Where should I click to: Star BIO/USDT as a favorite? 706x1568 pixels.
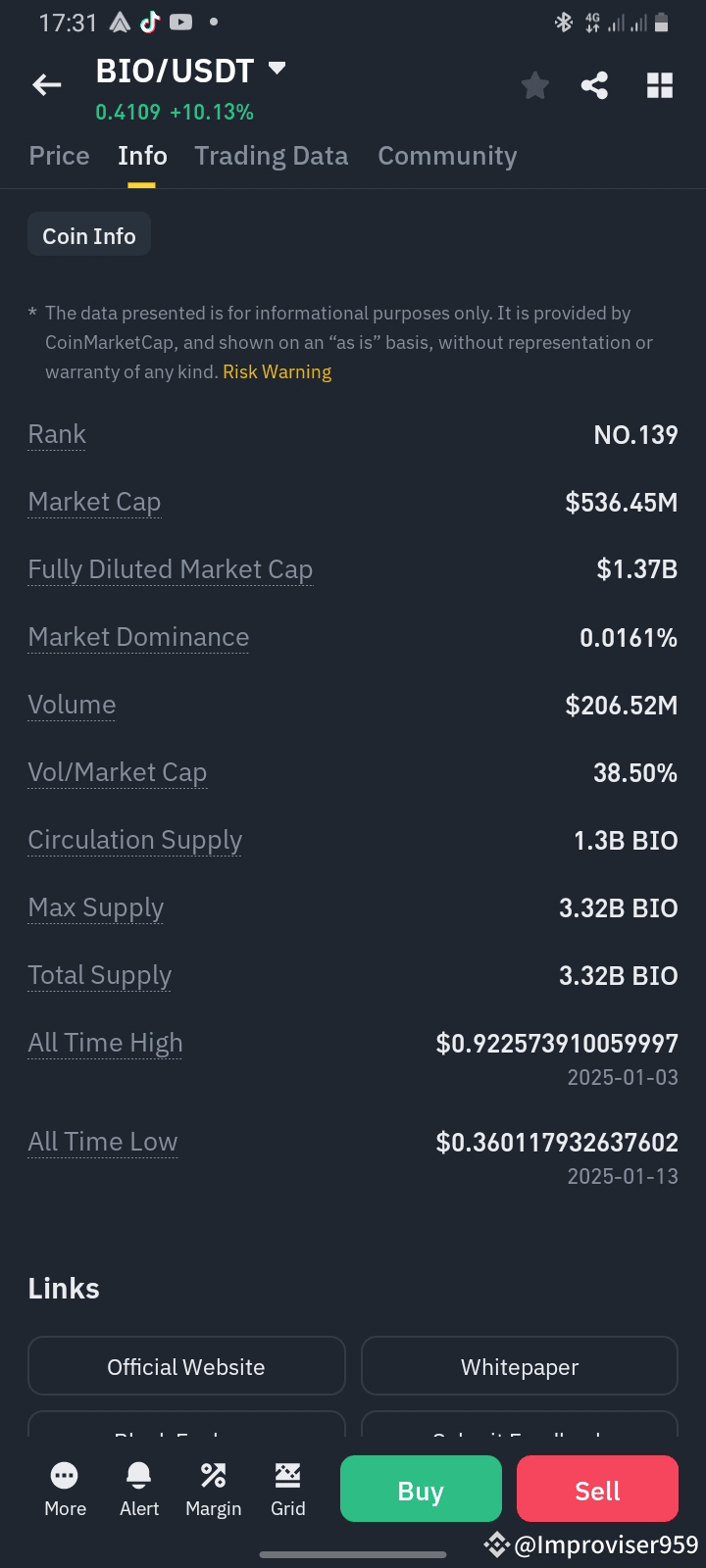534,85
